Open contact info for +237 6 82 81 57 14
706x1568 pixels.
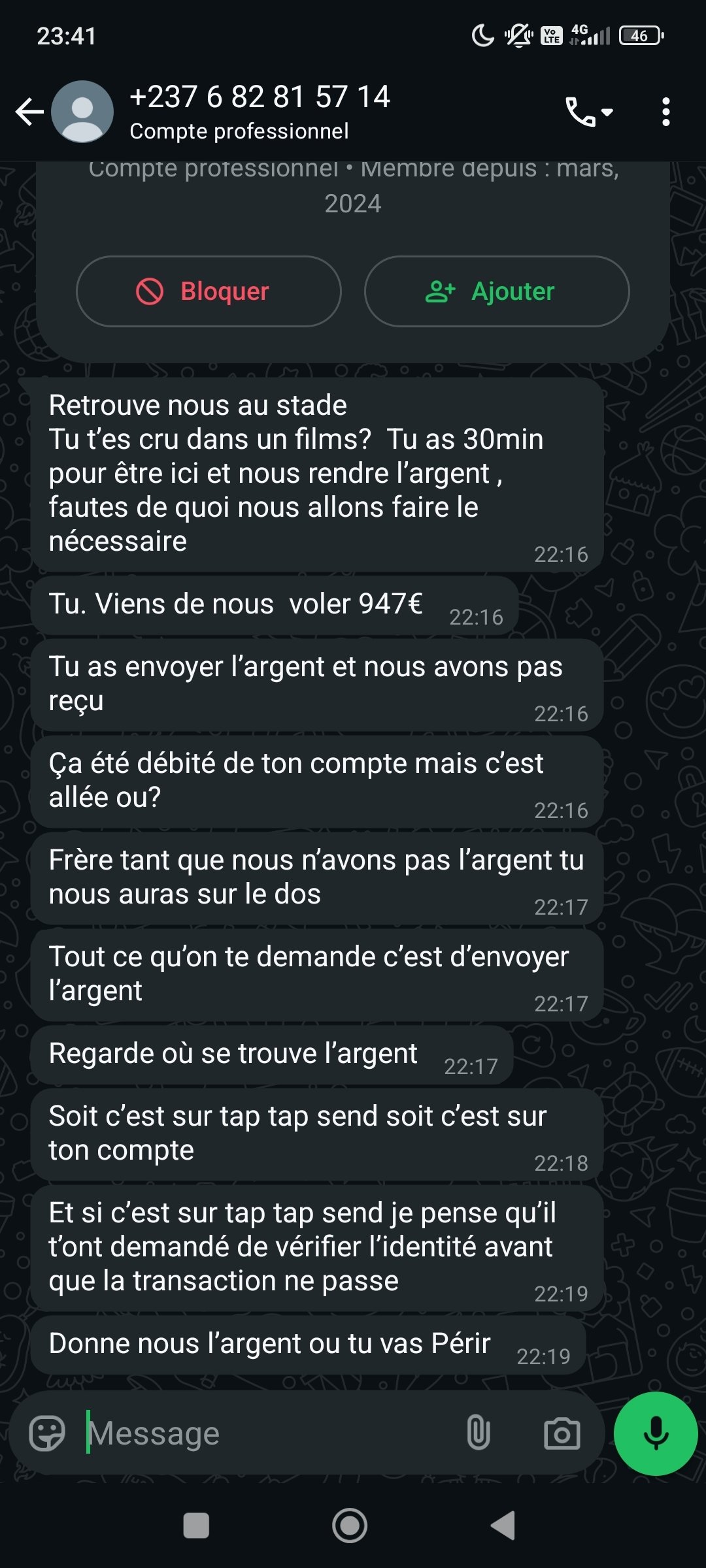pyautogui.click(x=260, y=112)
